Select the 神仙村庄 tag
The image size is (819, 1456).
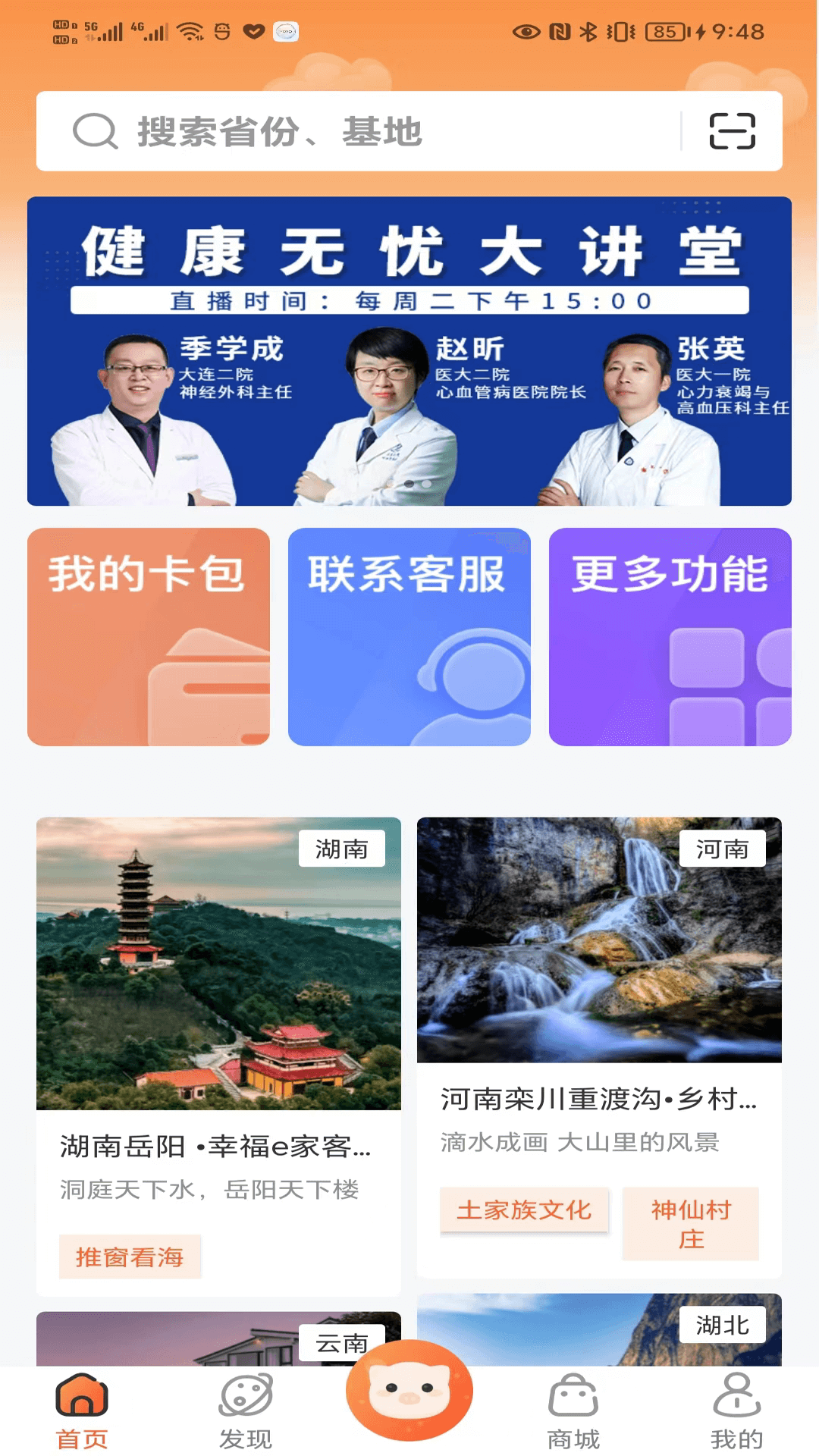pyautogui.click(x=691, y=1223)
